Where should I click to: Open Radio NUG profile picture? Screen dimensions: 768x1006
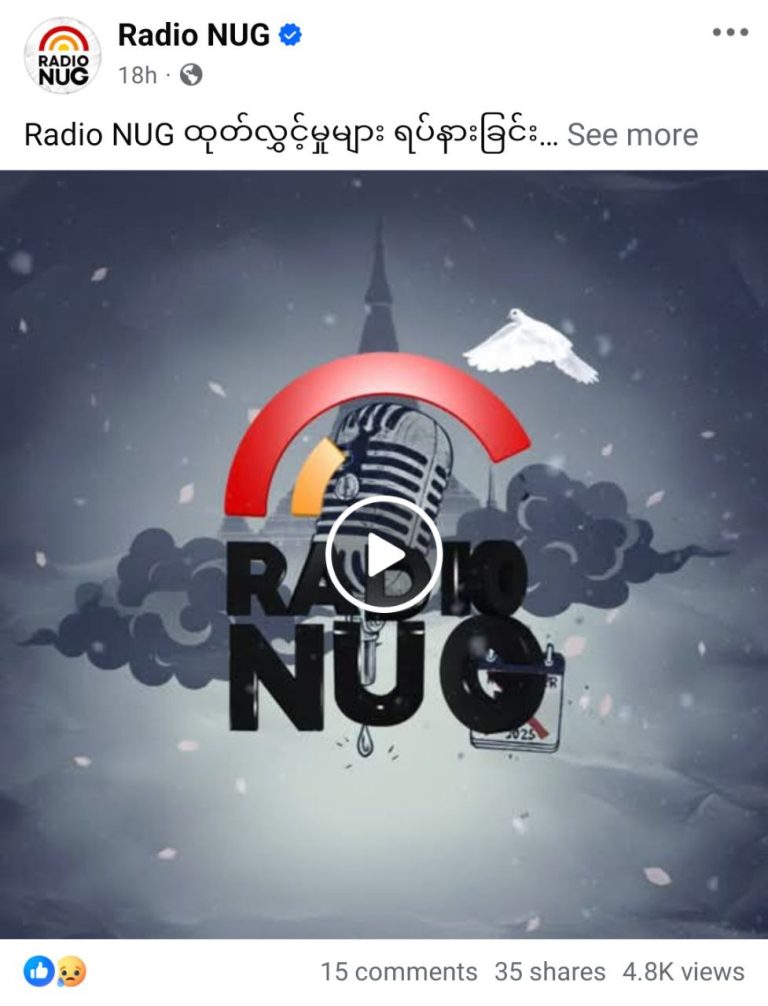pos(62,55)
